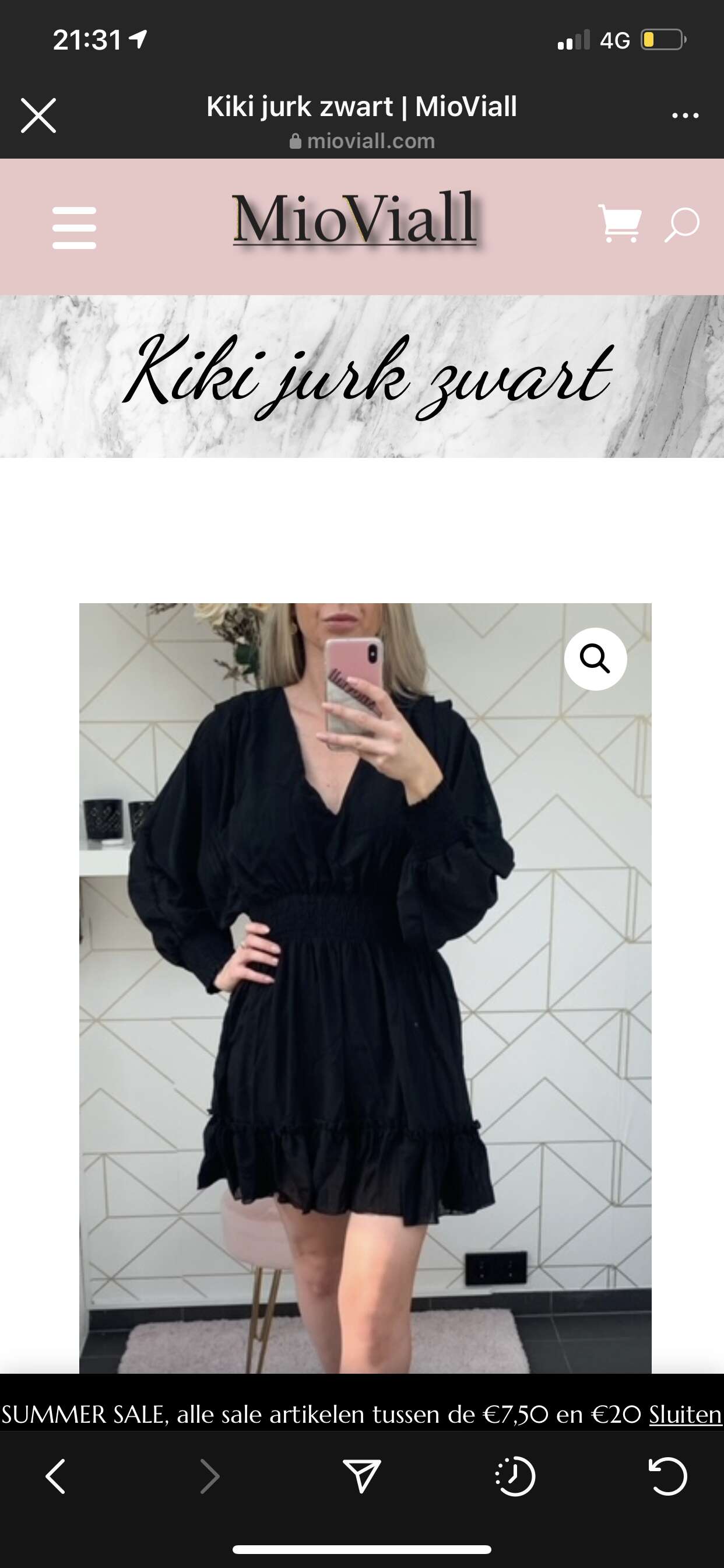Open the hamburger navigation menu

click(74, 228)
